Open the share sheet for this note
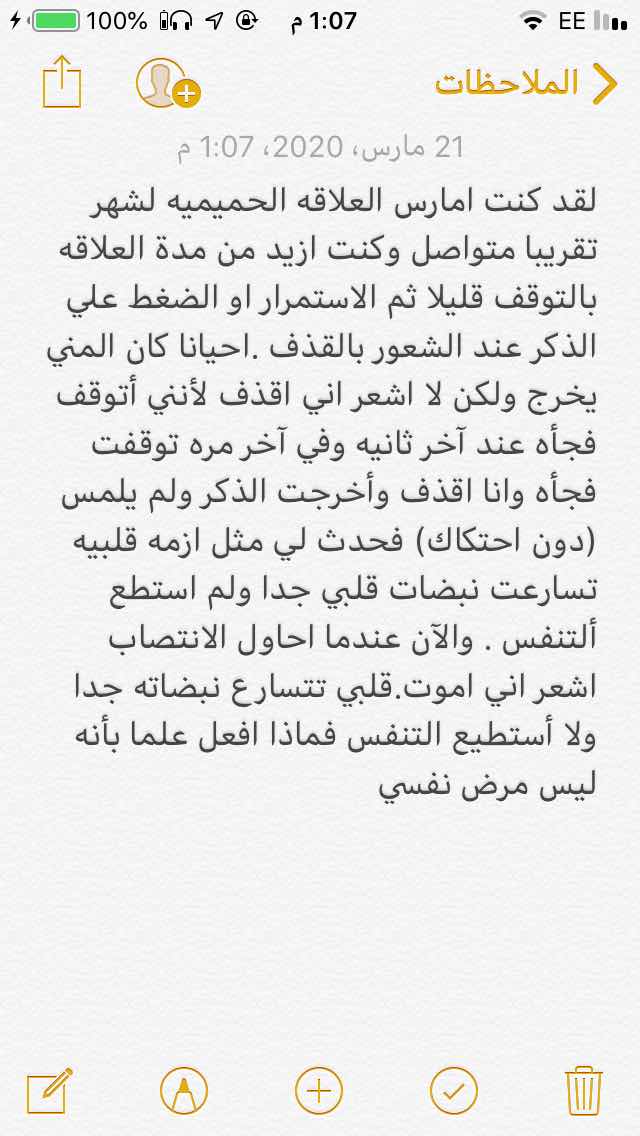The width and height of the screenshot is (640, 1136). tap(61, 82)
